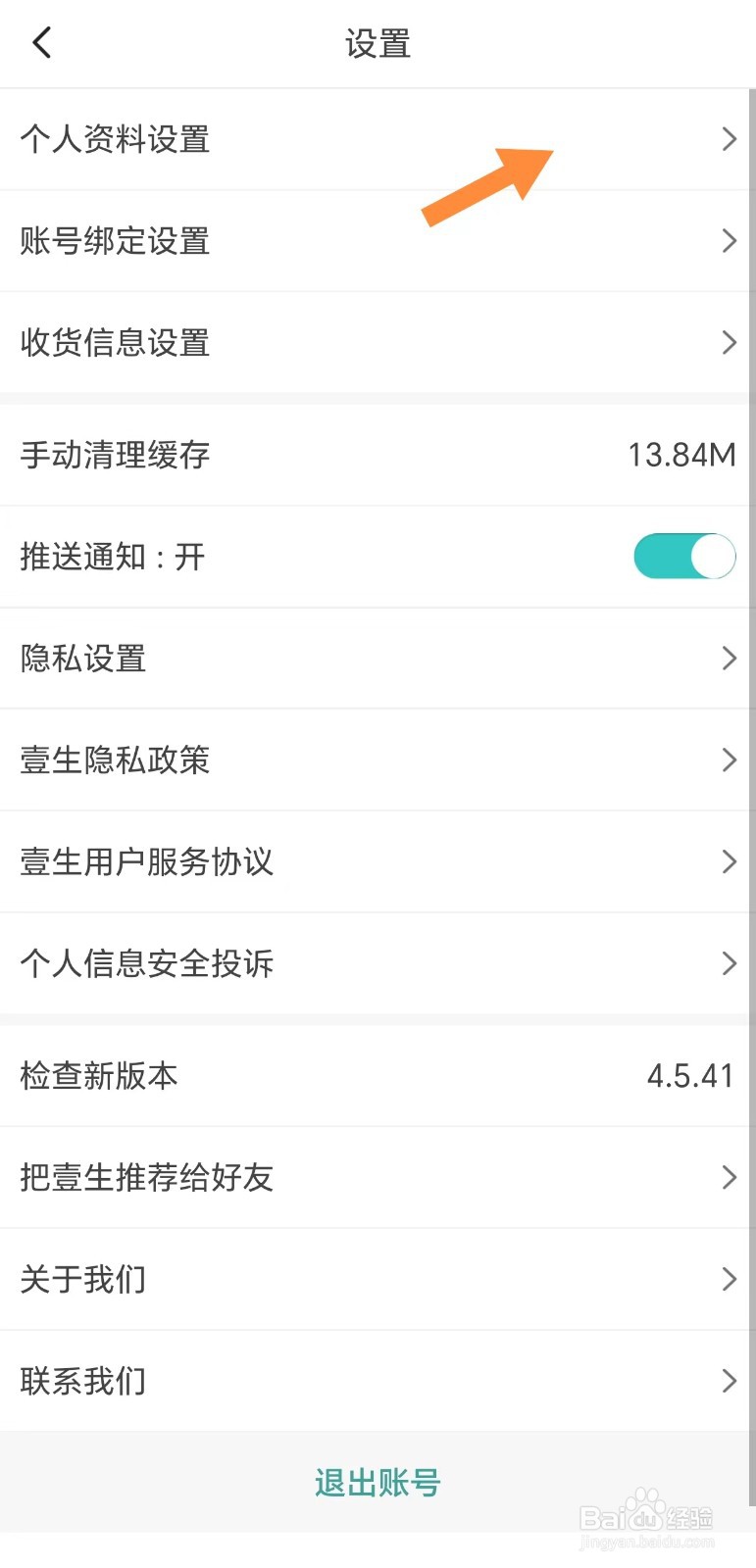The image size is (756, 1568).
Task: Expand the 把壹生推荐给好友 chevron
Action: (x=728, y=1177)
